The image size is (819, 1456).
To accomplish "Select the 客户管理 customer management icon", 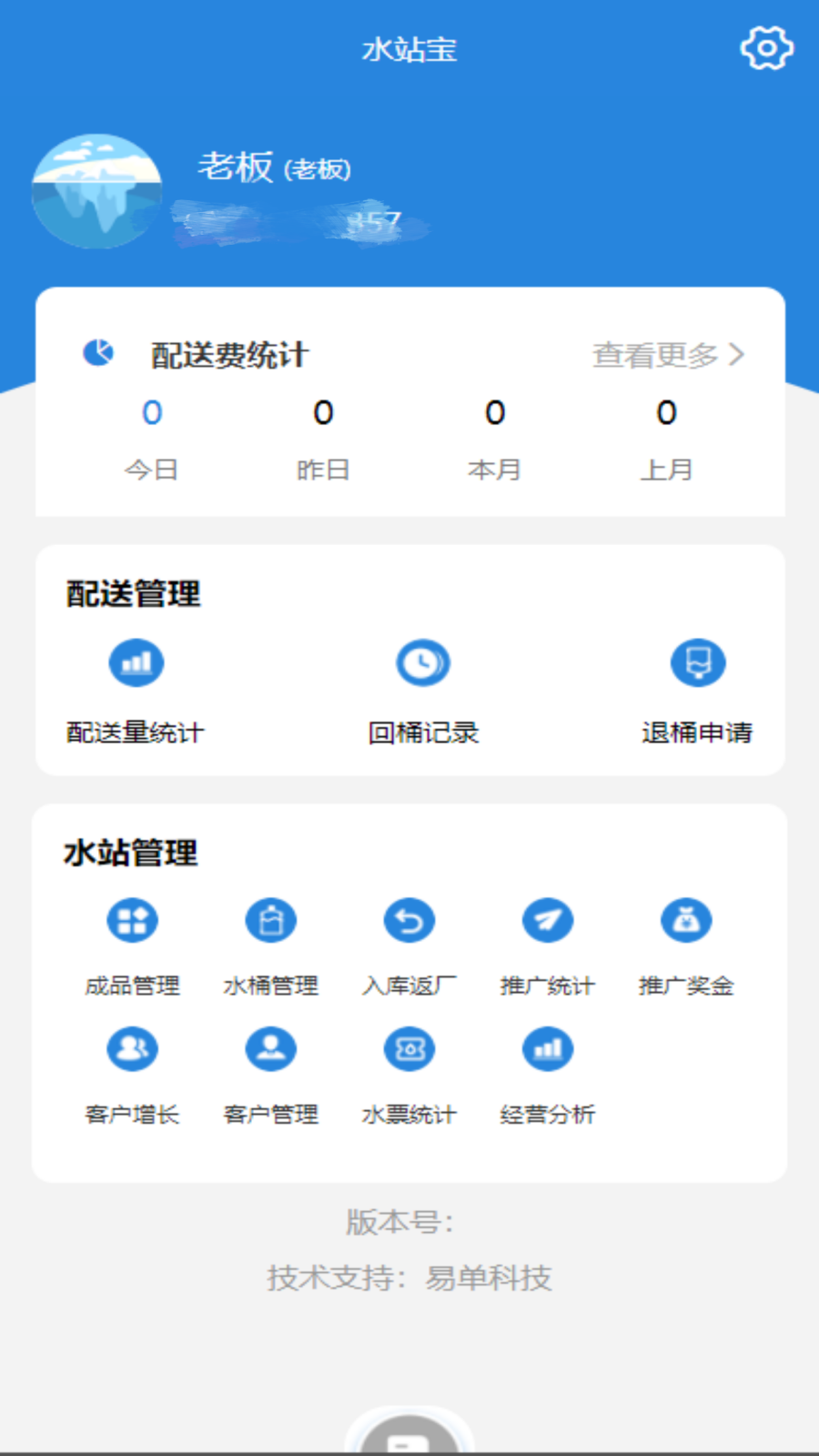I will [271, 1049].
